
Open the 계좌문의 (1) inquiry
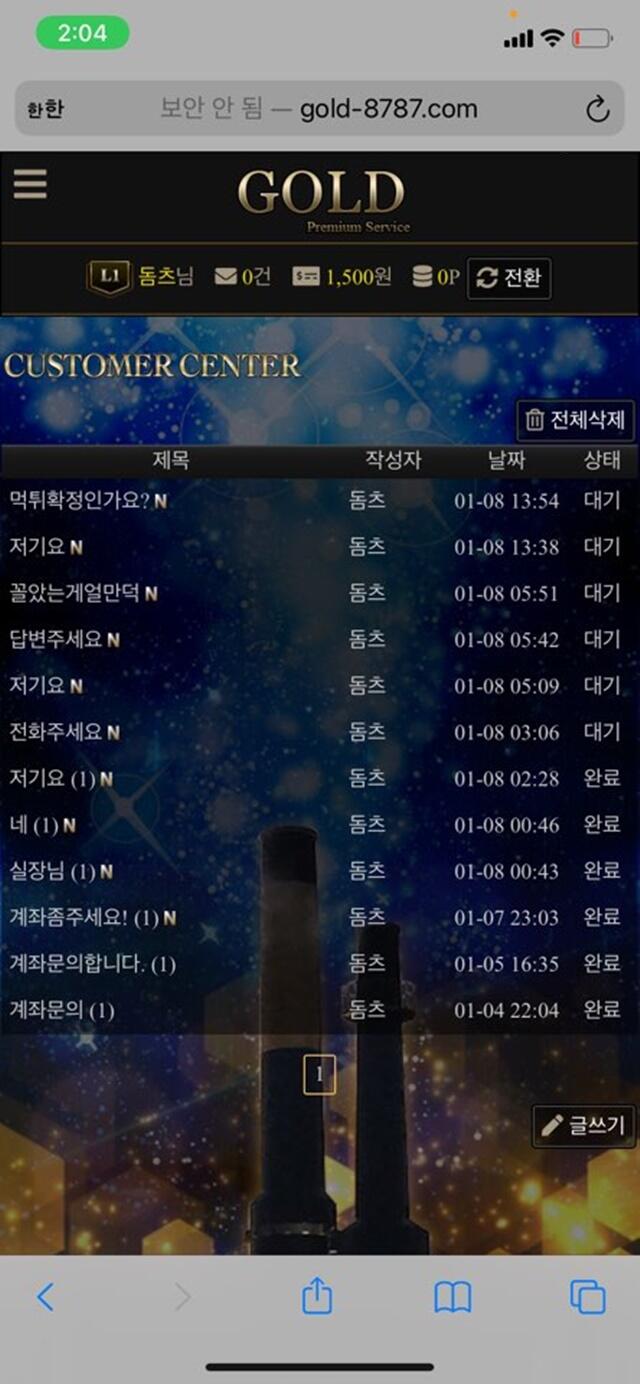coord(62,1010)
